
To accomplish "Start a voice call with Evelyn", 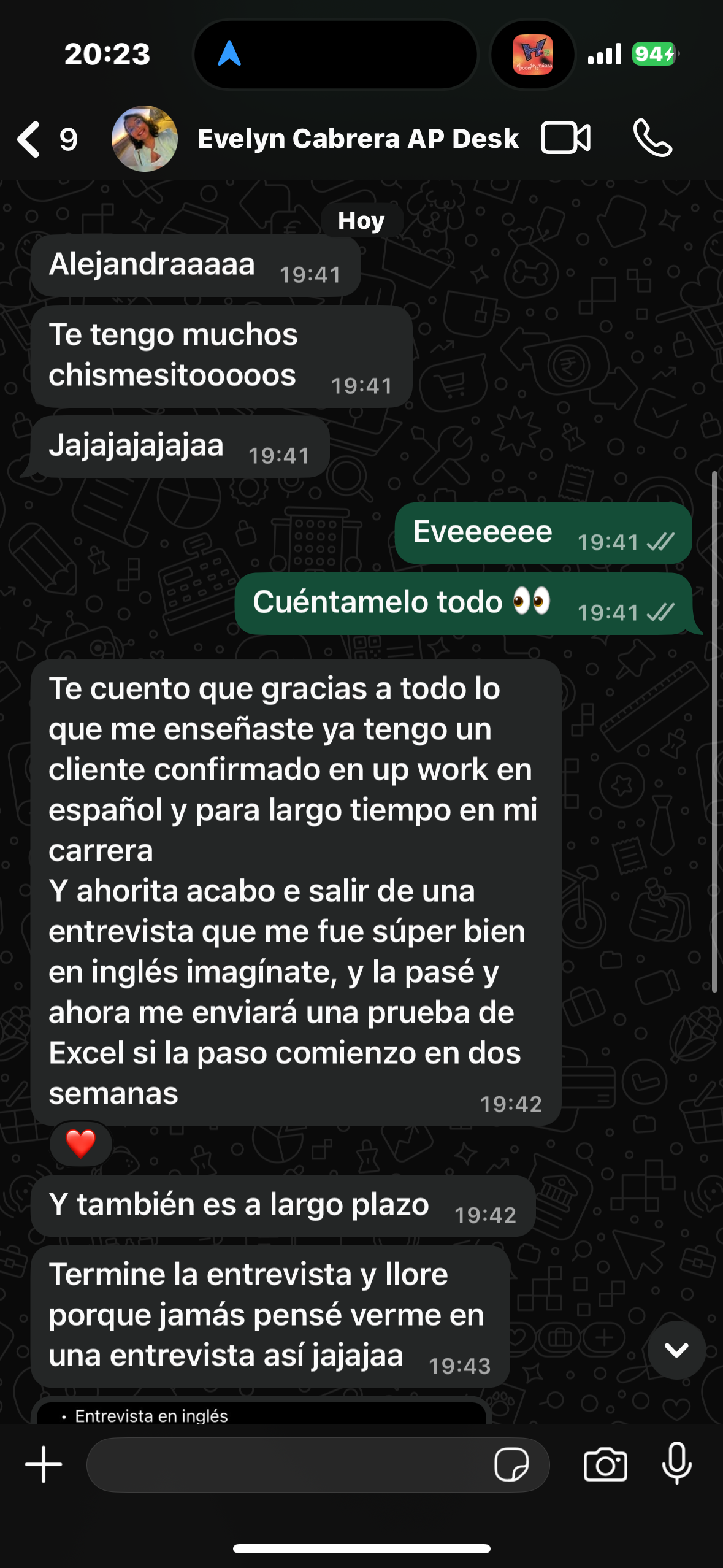I will (652, 138).
